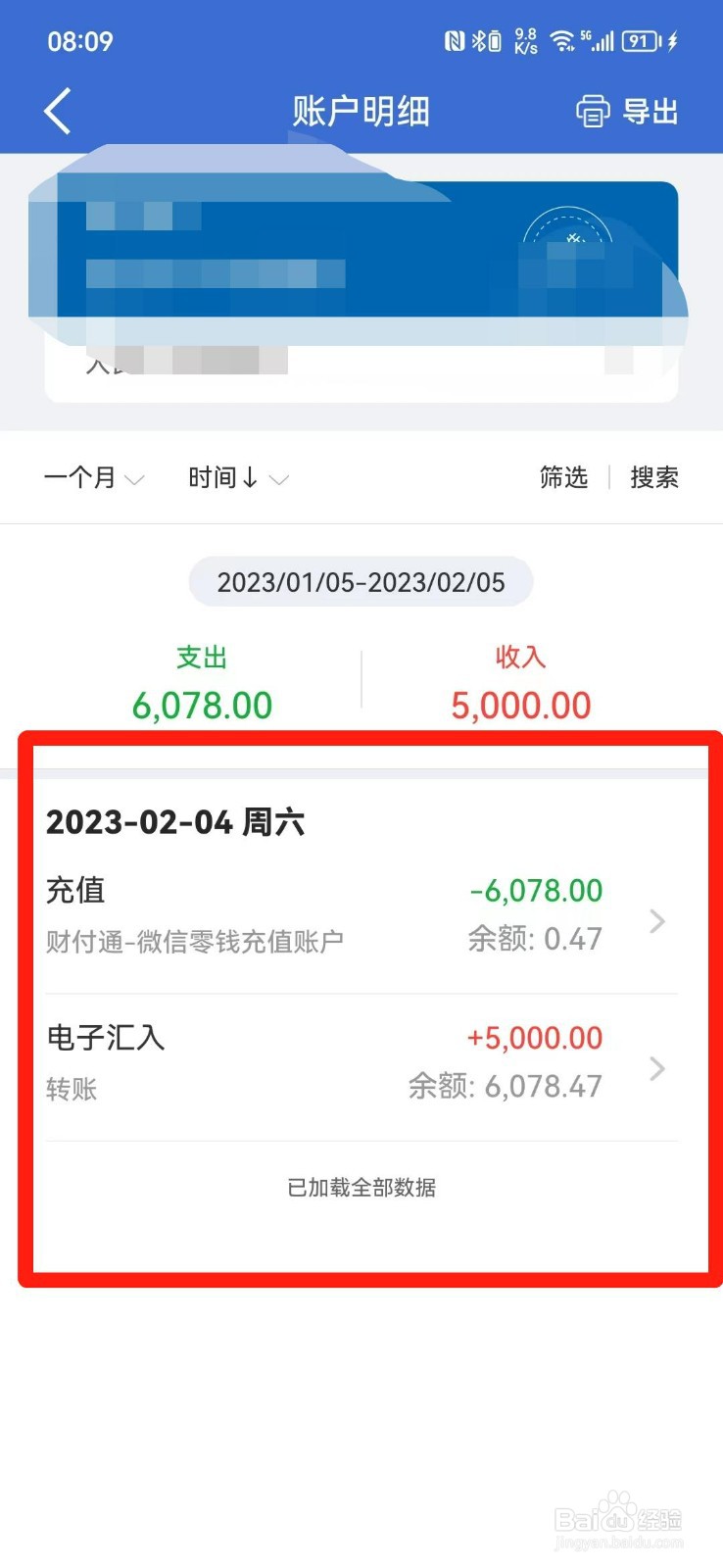Tap the back arrow to return

coord(56,111)
